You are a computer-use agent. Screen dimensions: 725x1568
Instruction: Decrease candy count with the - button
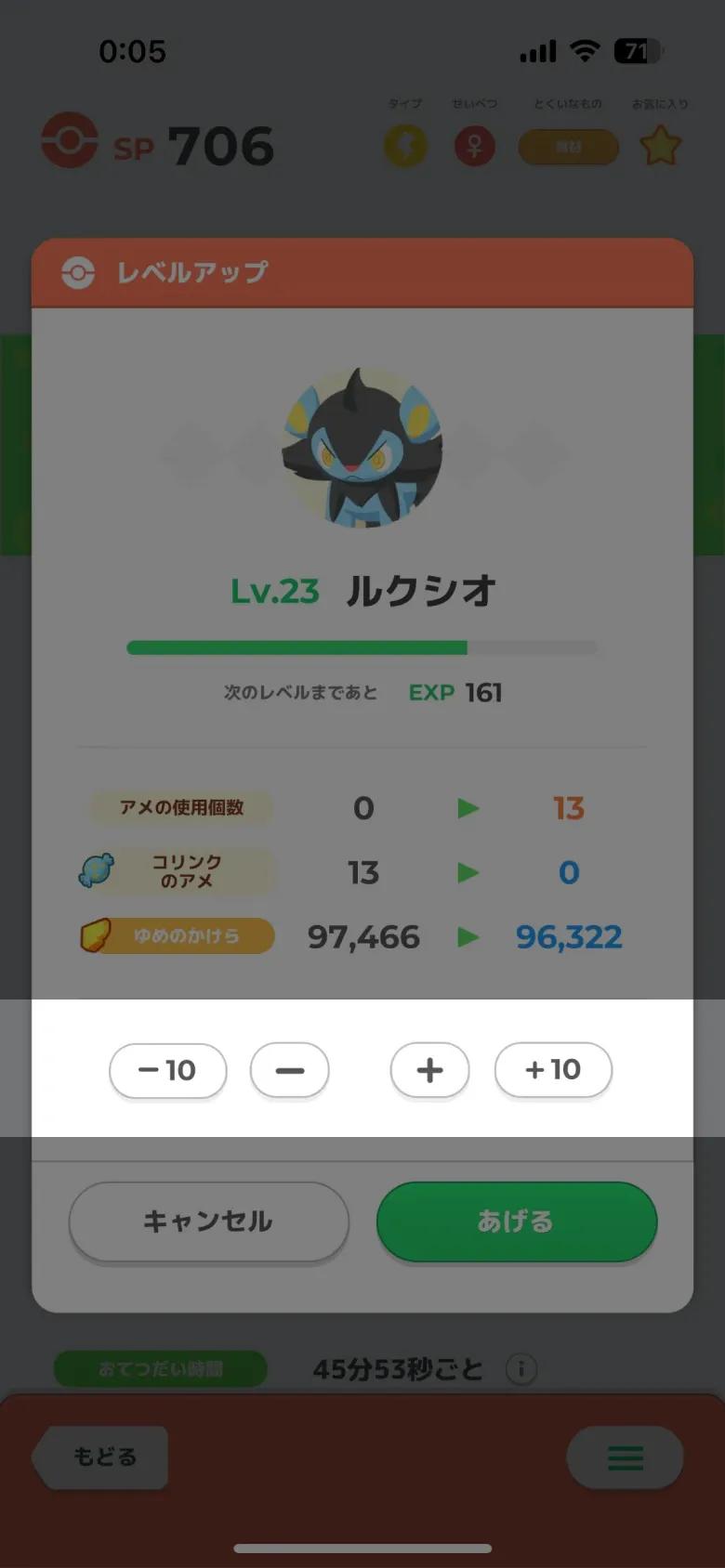(289, 1070)
